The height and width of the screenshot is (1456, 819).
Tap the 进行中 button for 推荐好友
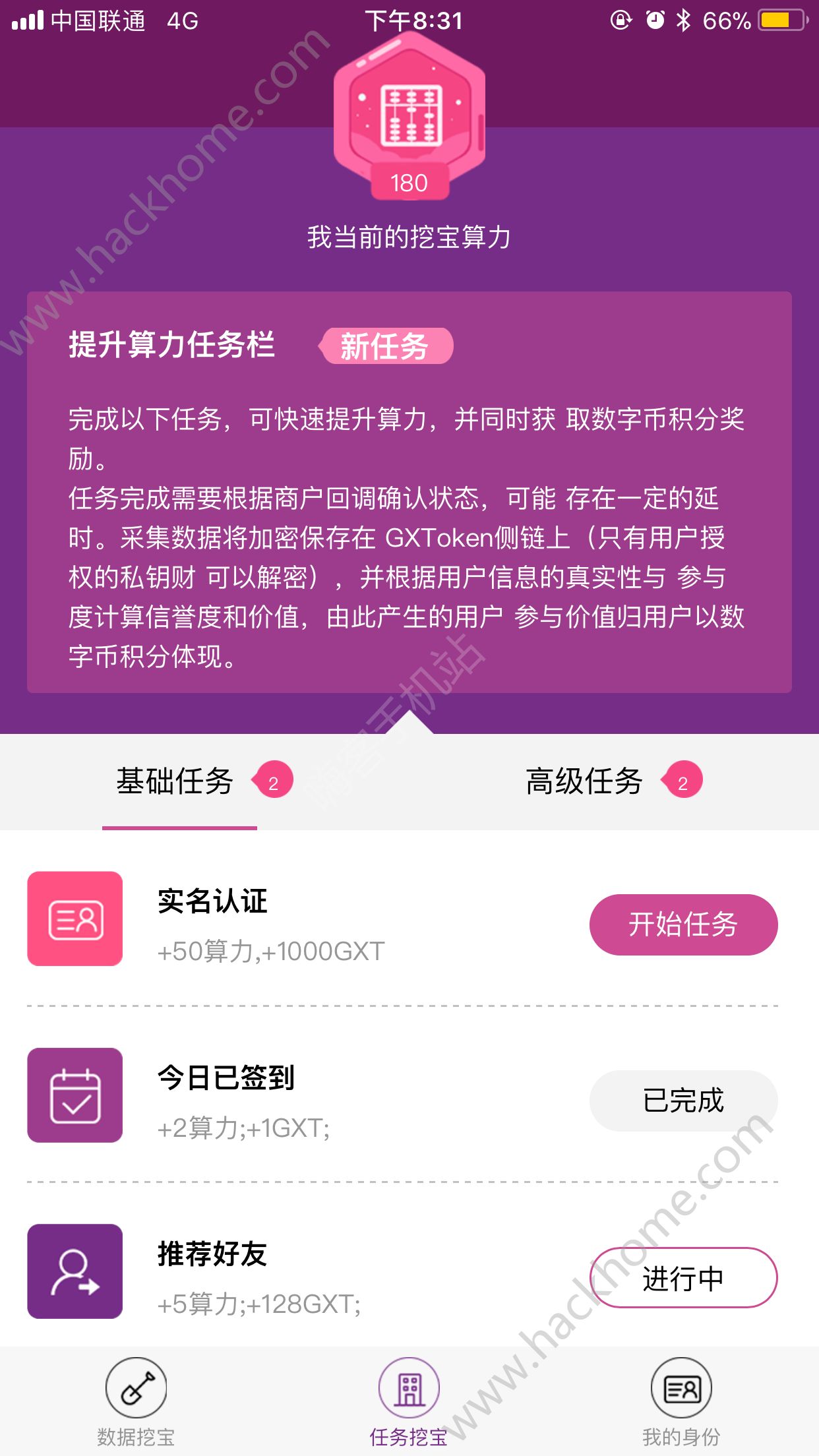[683, 1278]
